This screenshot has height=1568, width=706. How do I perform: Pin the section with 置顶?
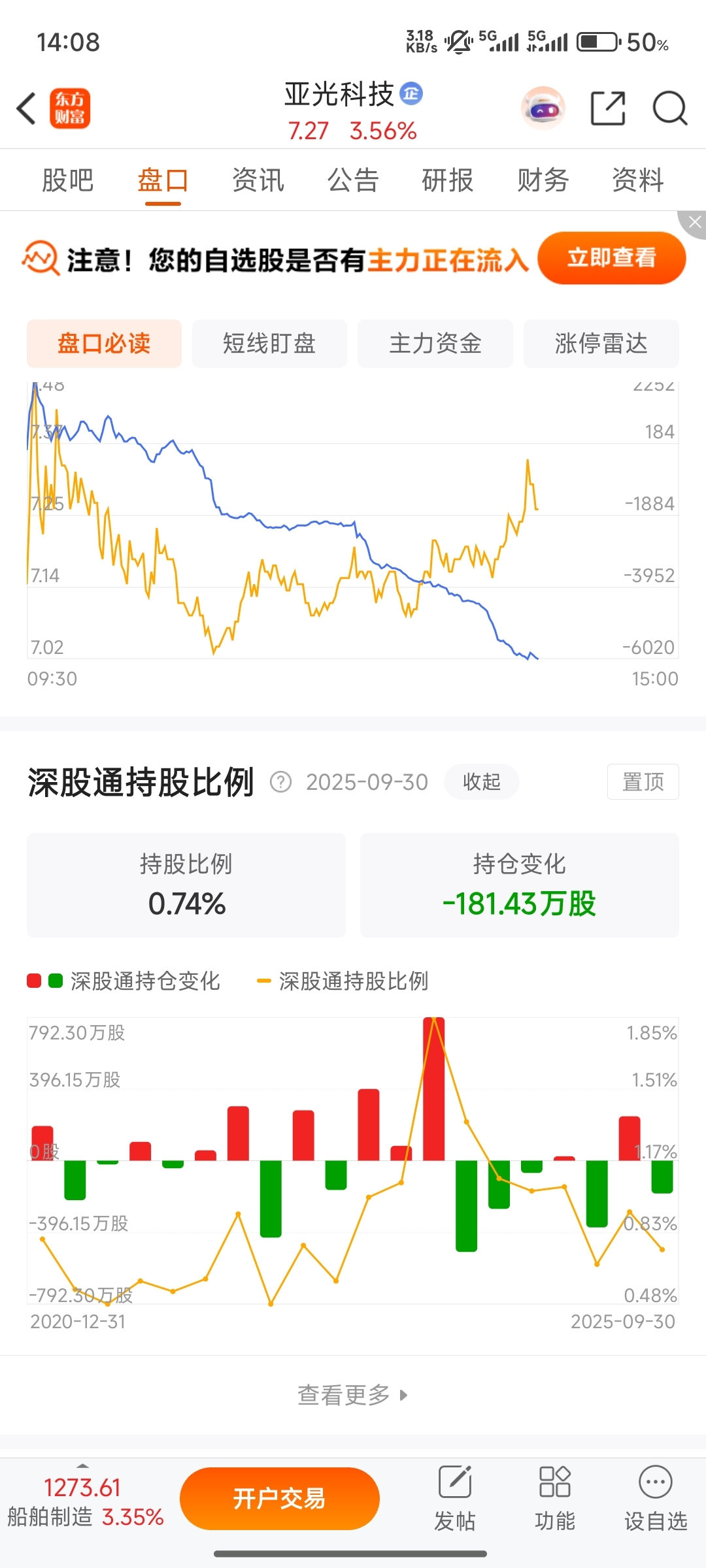coord(643,781)
